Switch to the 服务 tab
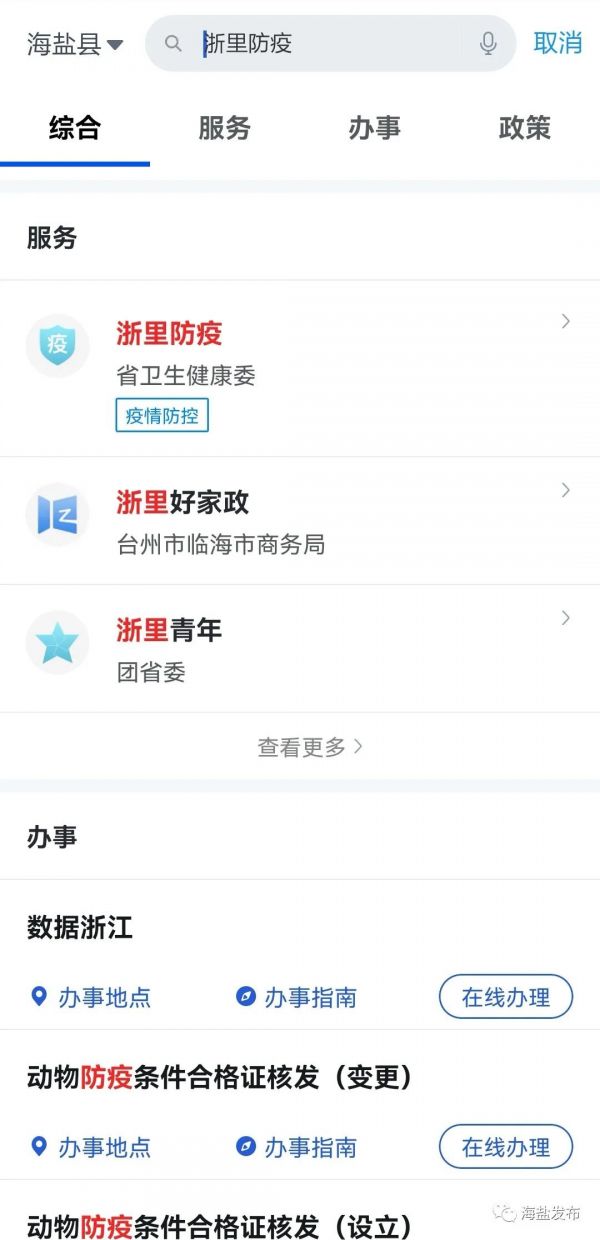Image resolution: width=600 pixels, height=1240 pixels. (x=224, y=128)
